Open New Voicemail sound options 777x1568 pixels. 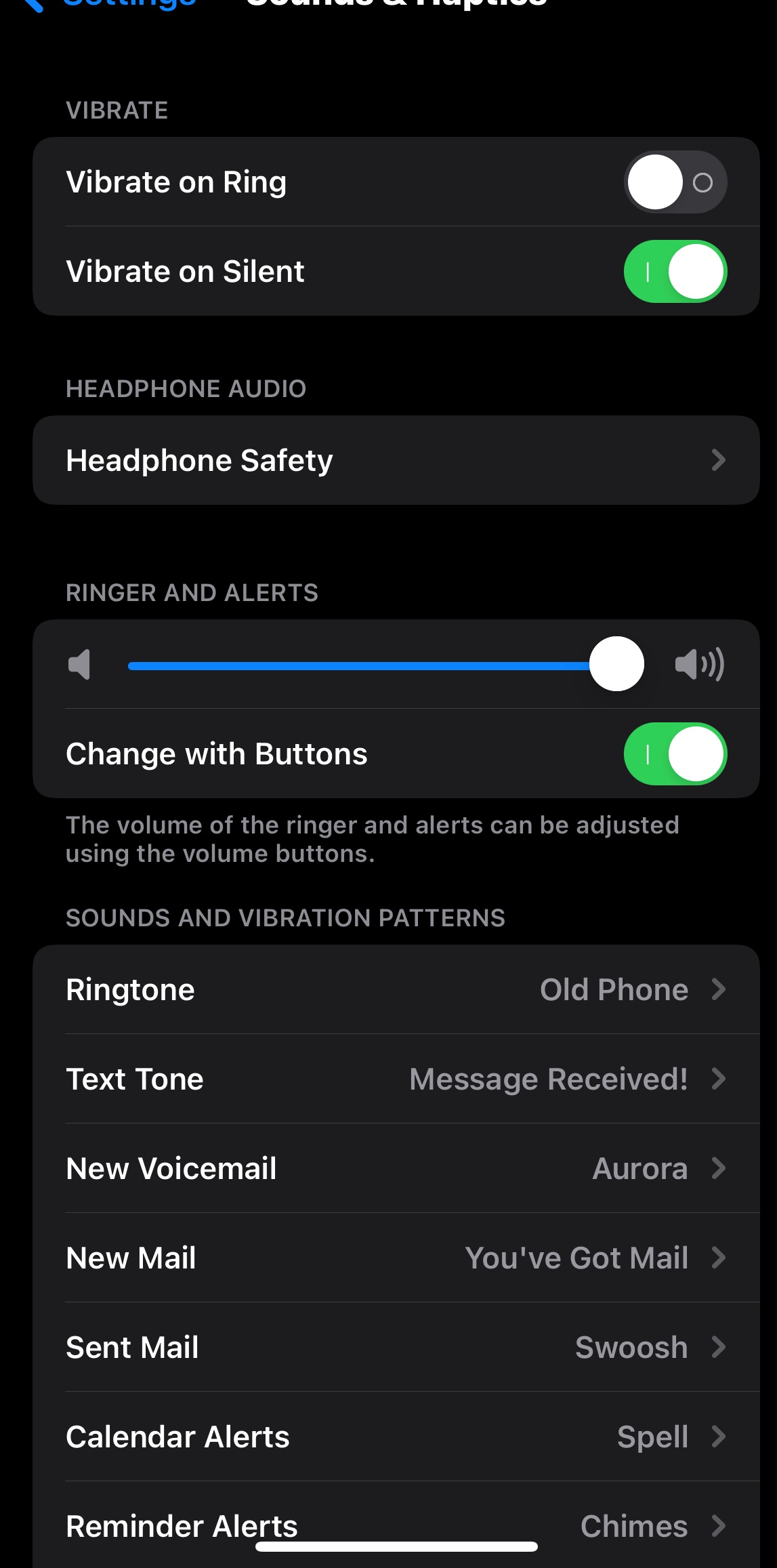396,1169
